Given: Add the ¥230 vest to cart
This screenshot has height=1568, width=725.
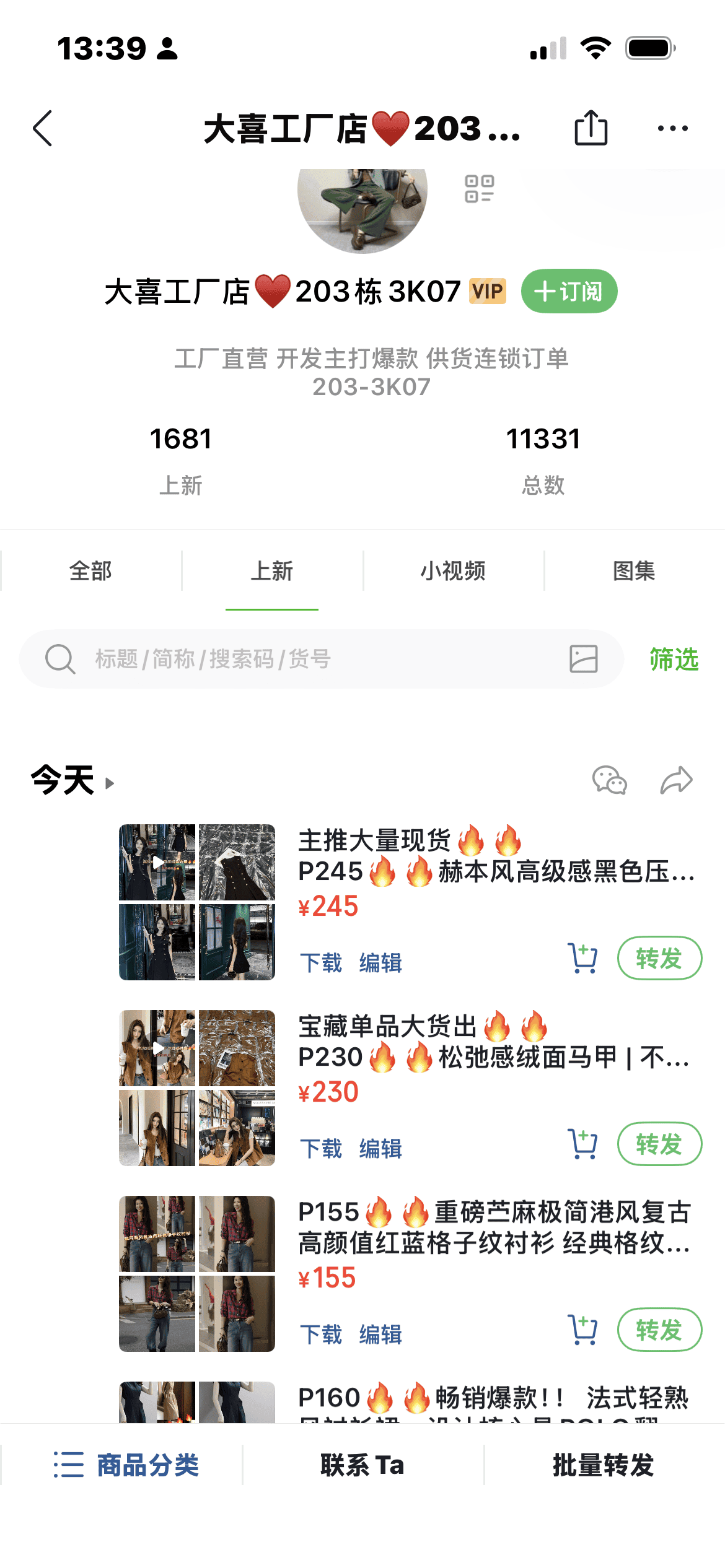Looking at the screenshot, I should pyautogui.click(x=582, y=1144).
